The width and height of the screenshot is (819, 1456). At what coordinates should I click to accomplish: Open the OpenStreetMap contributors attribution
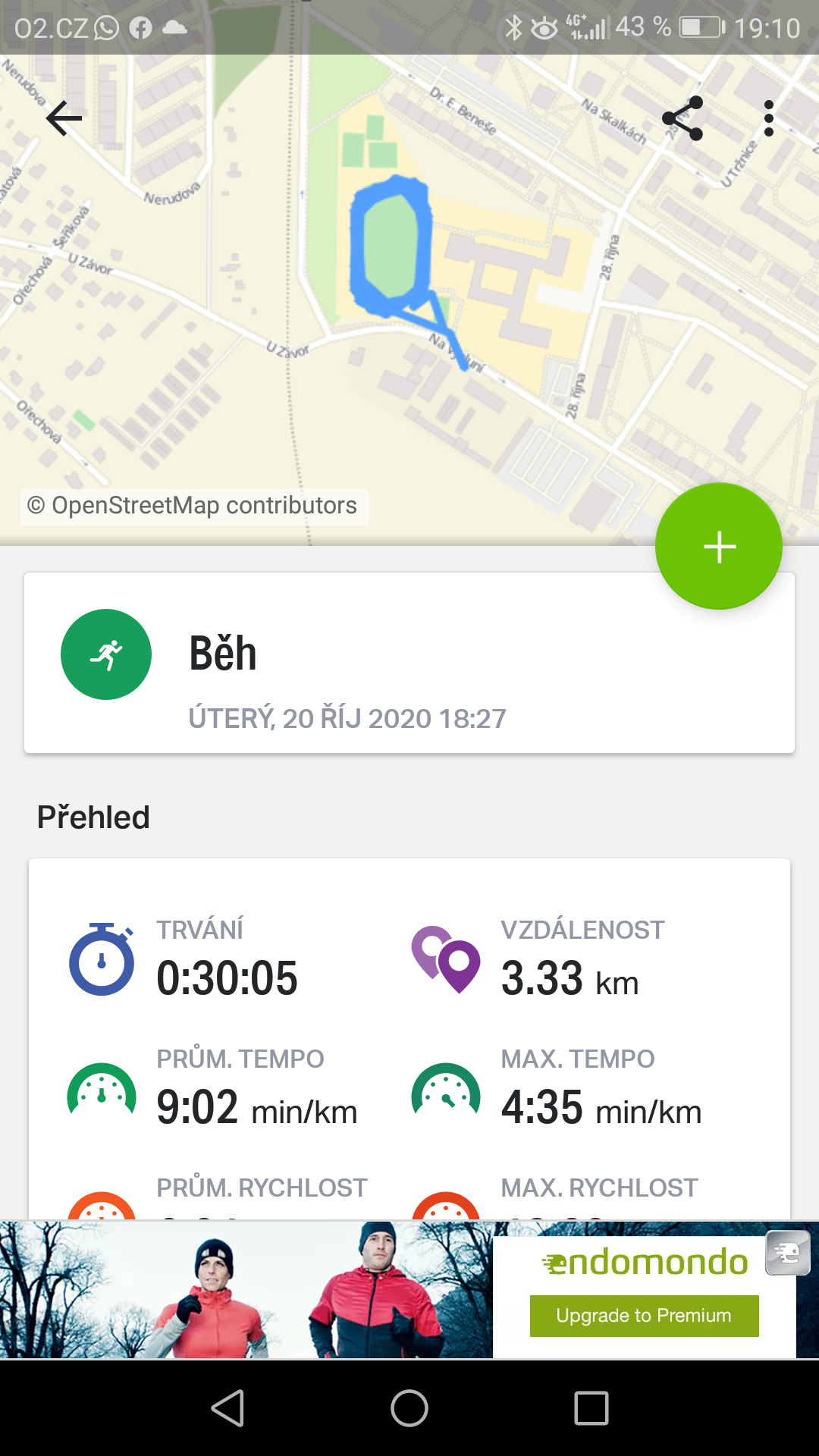point(193,506)
